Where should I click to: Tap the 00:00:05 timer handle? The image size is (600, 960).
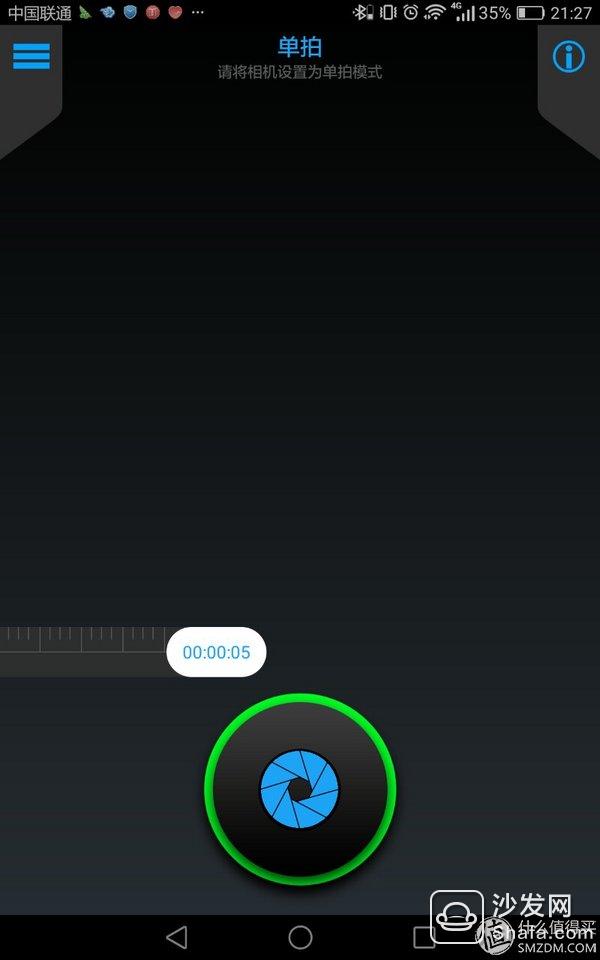[x=216, y=652]
